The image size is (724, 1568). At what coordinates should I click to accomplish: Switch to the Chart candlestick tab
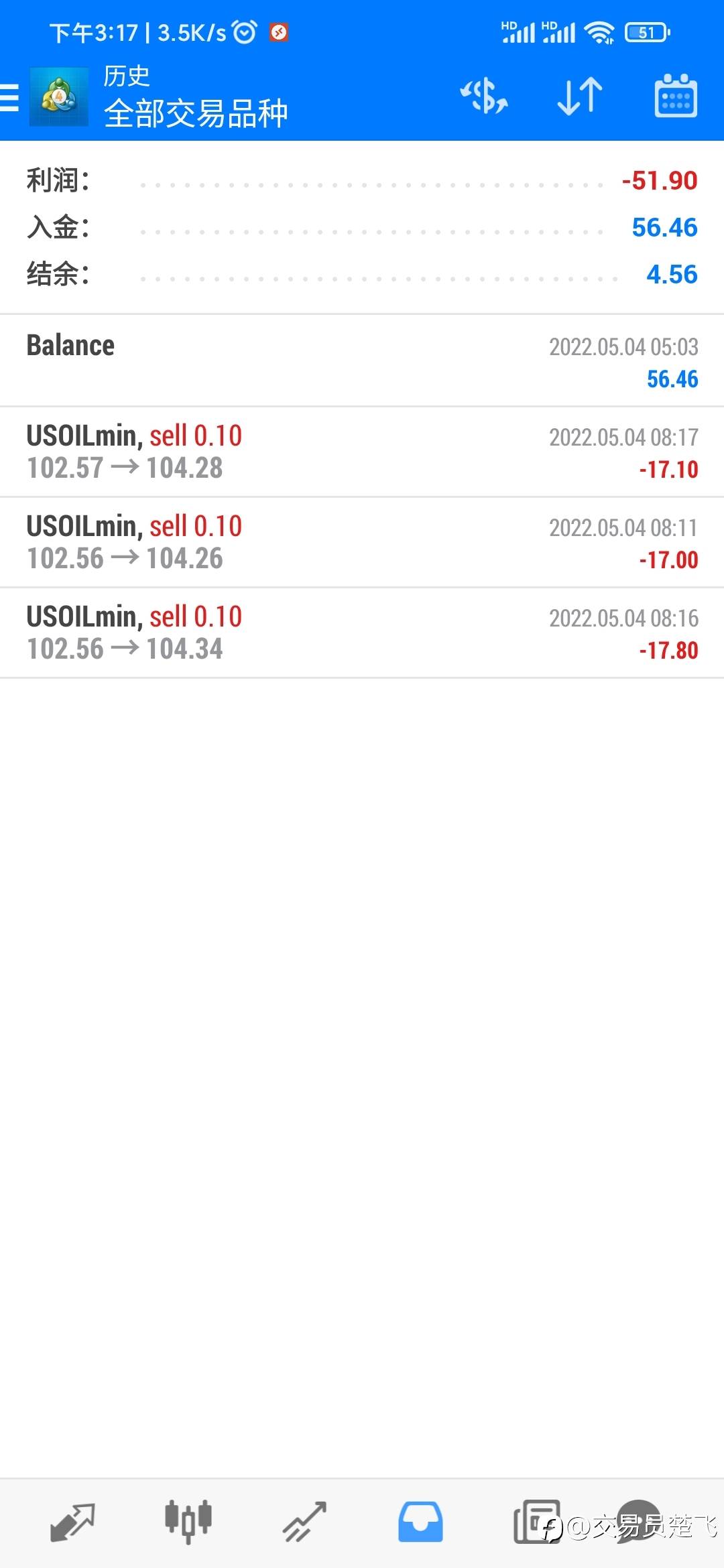tap(188, 1522)
